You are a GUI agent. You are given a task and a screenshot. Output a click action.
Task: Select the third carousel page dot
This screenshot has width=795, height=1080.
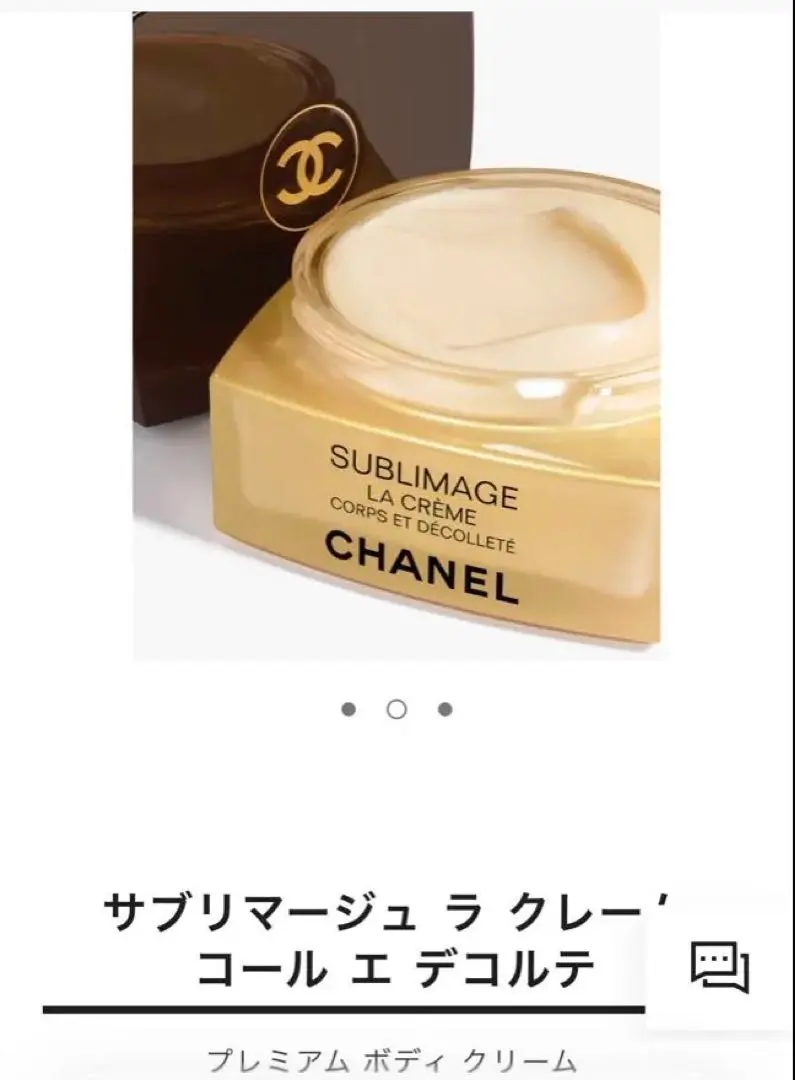click(445, 710)
